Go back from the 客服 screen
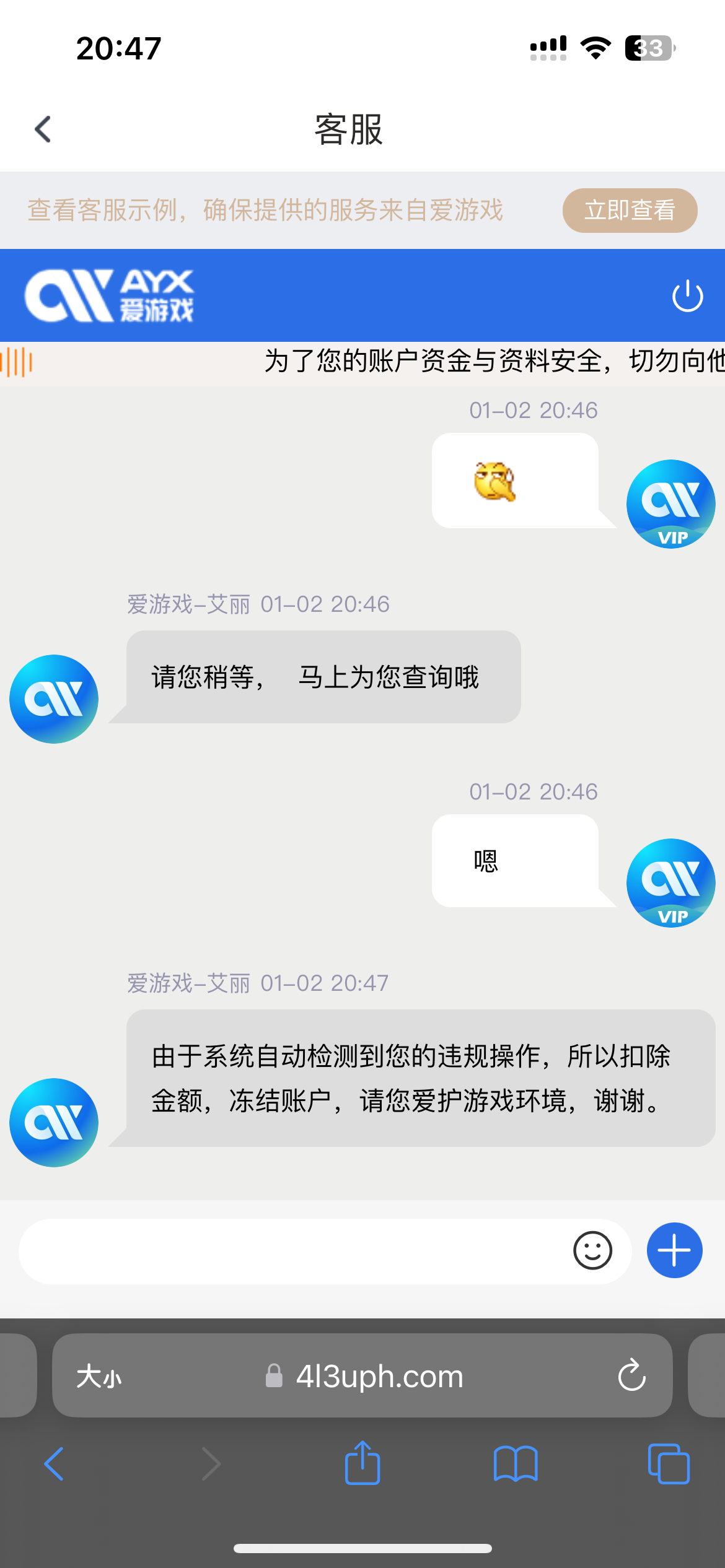The width and height of the screenshot is (725, 1568). 43,129
